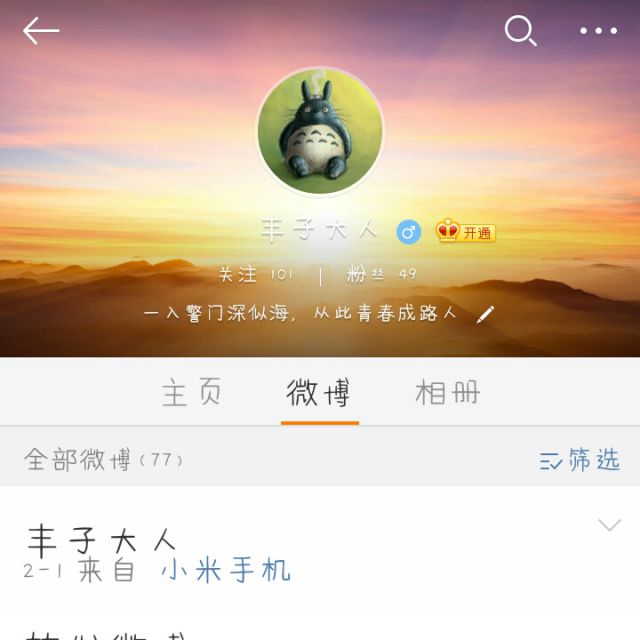Viewport: 640px width, 640px height.
Task: Open the 粉丝 followers list
Action: (x=381, y=274)
